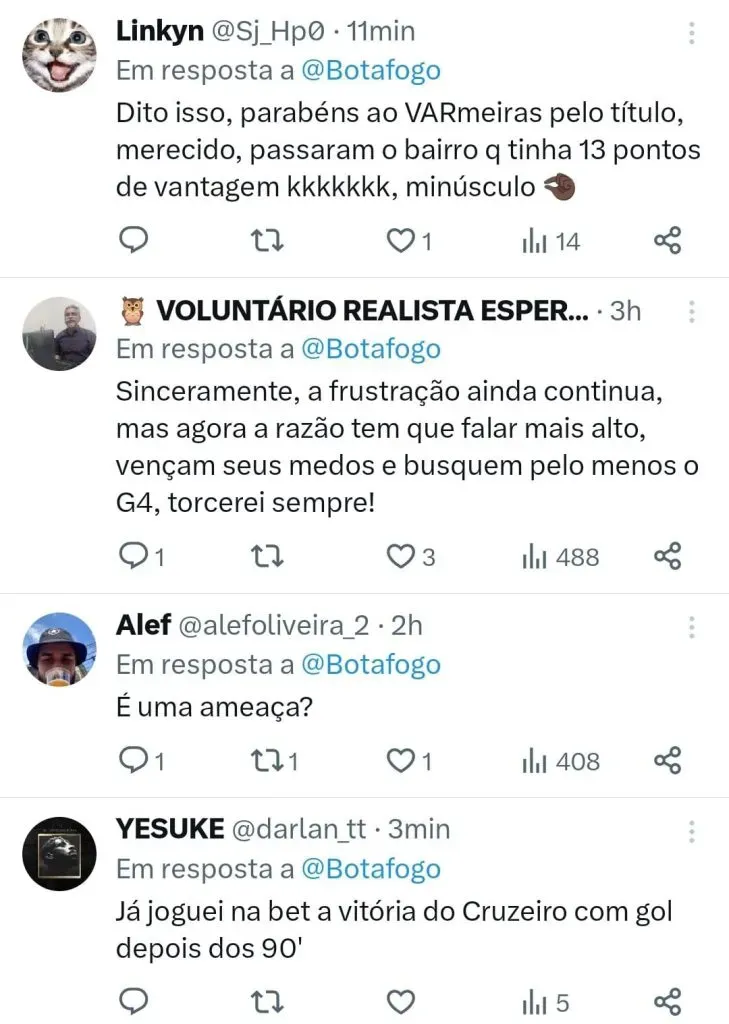View analytics for Alef's tweet

560,761
